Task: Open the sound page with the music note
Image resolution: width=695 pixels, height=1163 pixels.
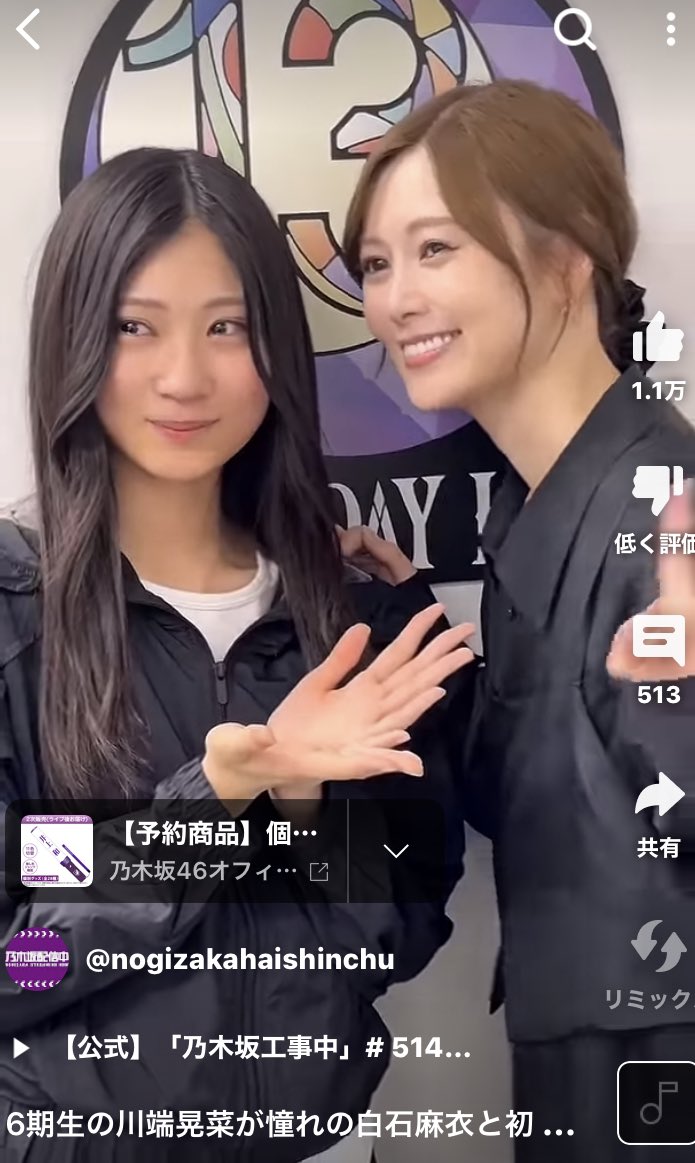Action: [x=656, y=1102]
